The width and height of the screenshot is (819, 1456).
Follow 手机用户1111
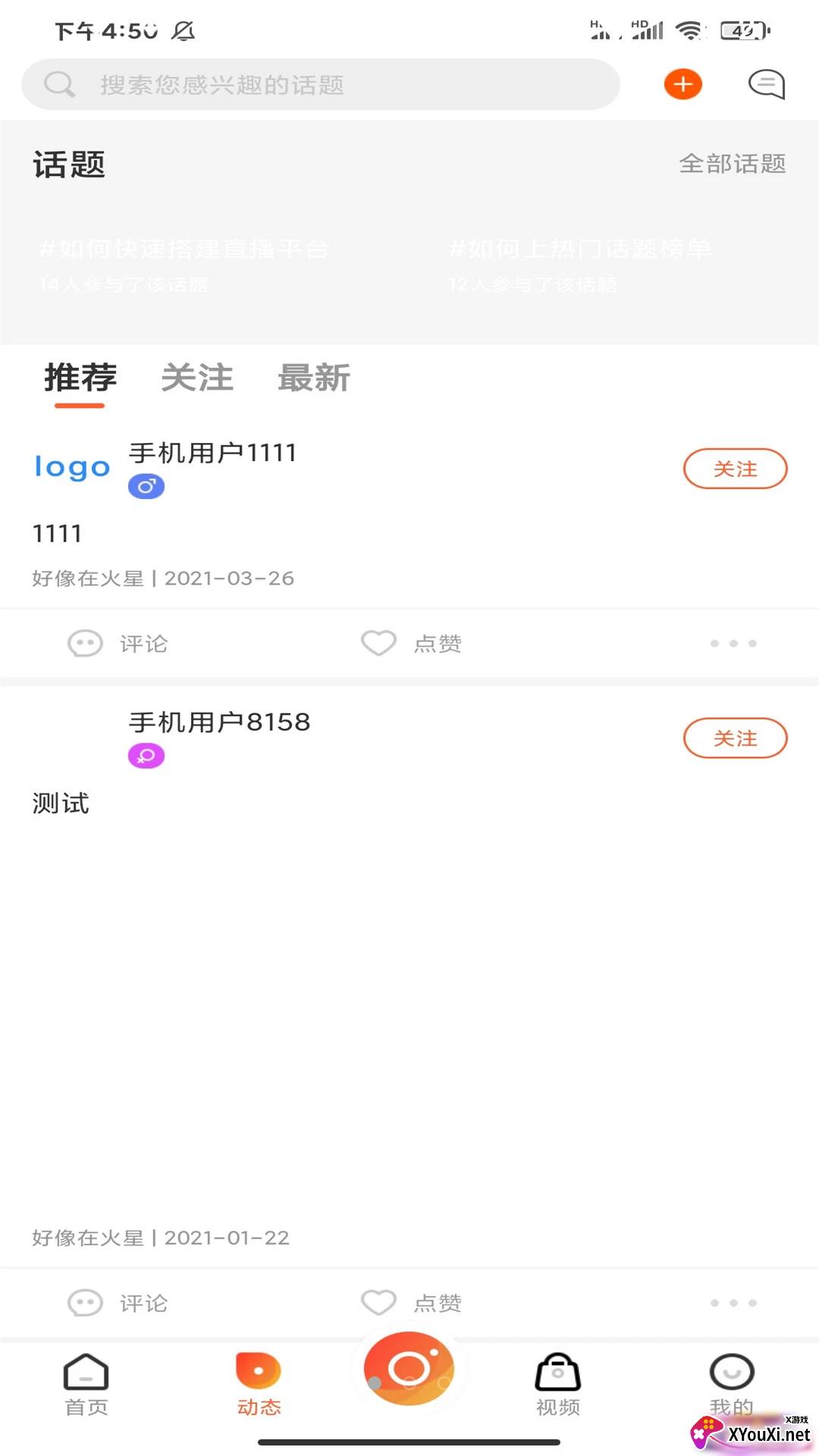coord(735,469)
